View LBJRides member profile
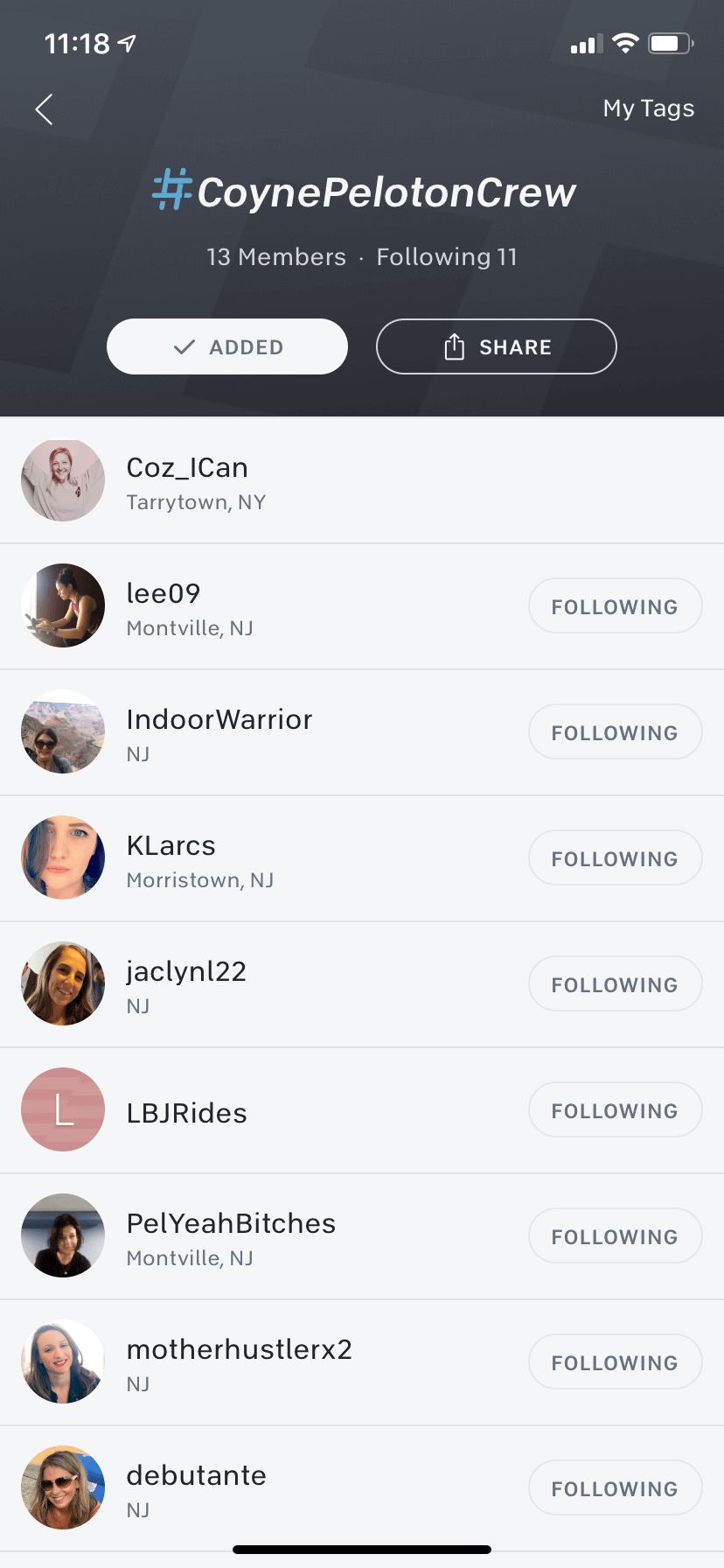This screenshot has height=1568, width=724. 186,1112
